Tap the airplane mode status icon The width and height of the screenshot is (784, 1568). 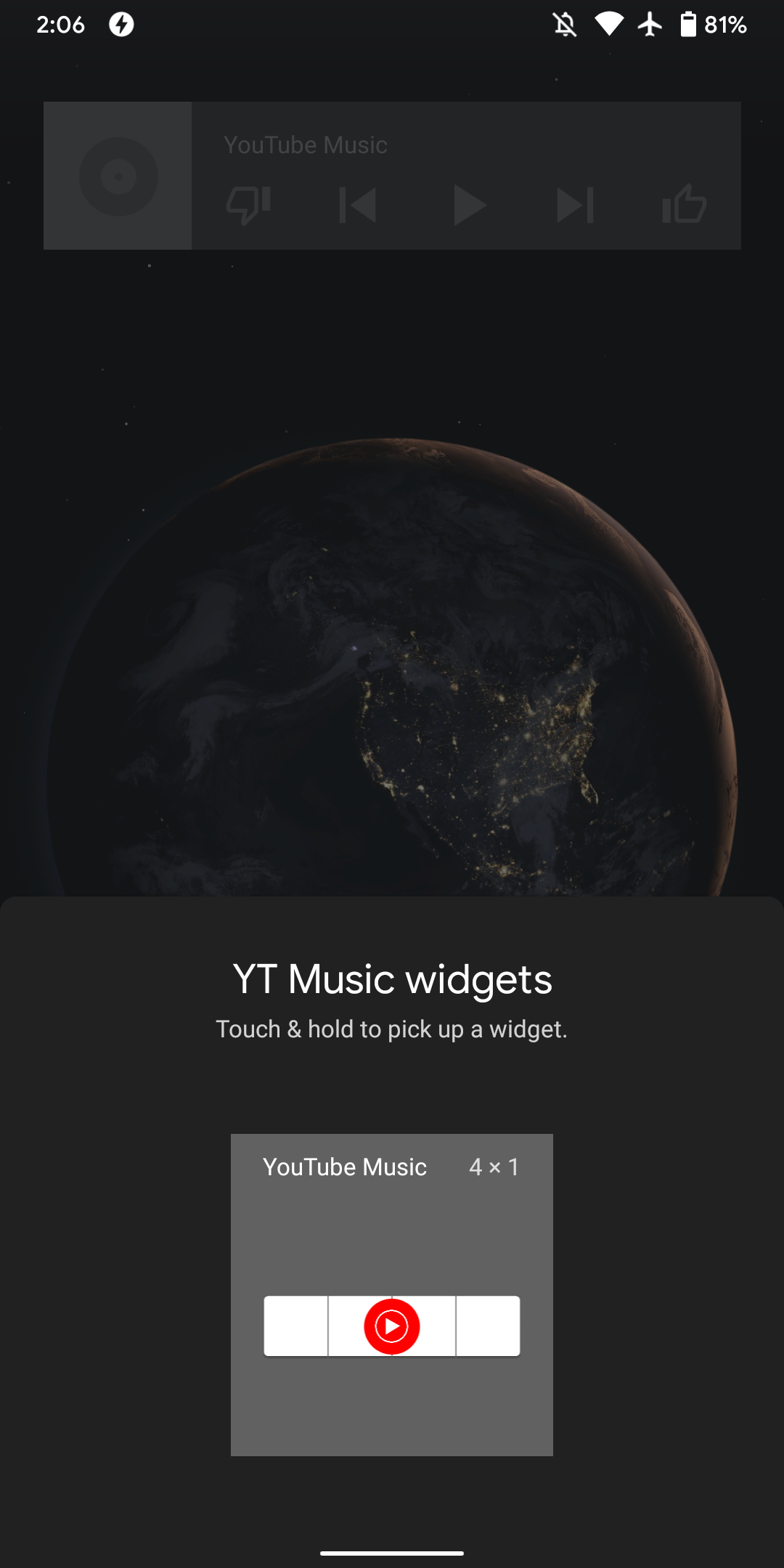pos(648,25)
